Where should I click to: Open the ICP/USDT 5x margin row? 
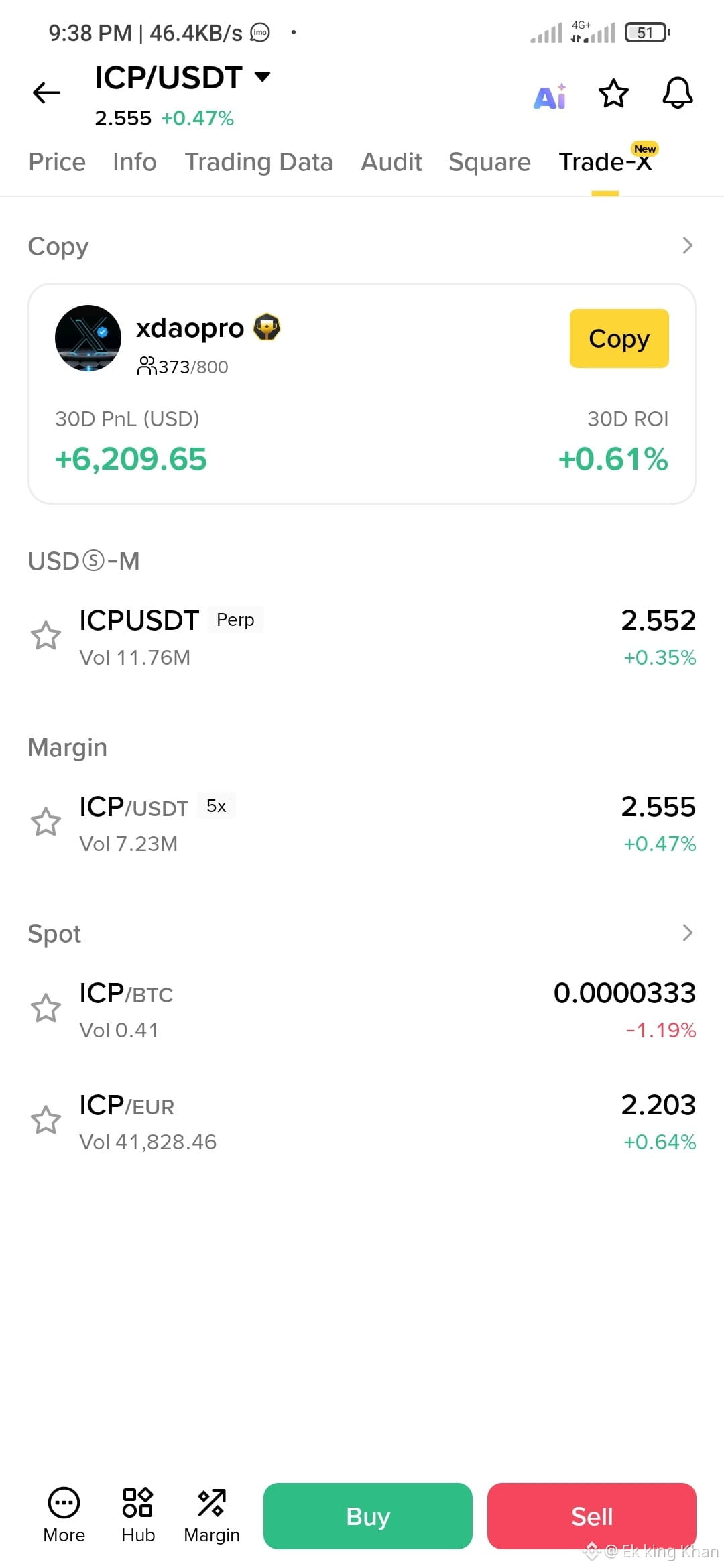coord(362,824)
